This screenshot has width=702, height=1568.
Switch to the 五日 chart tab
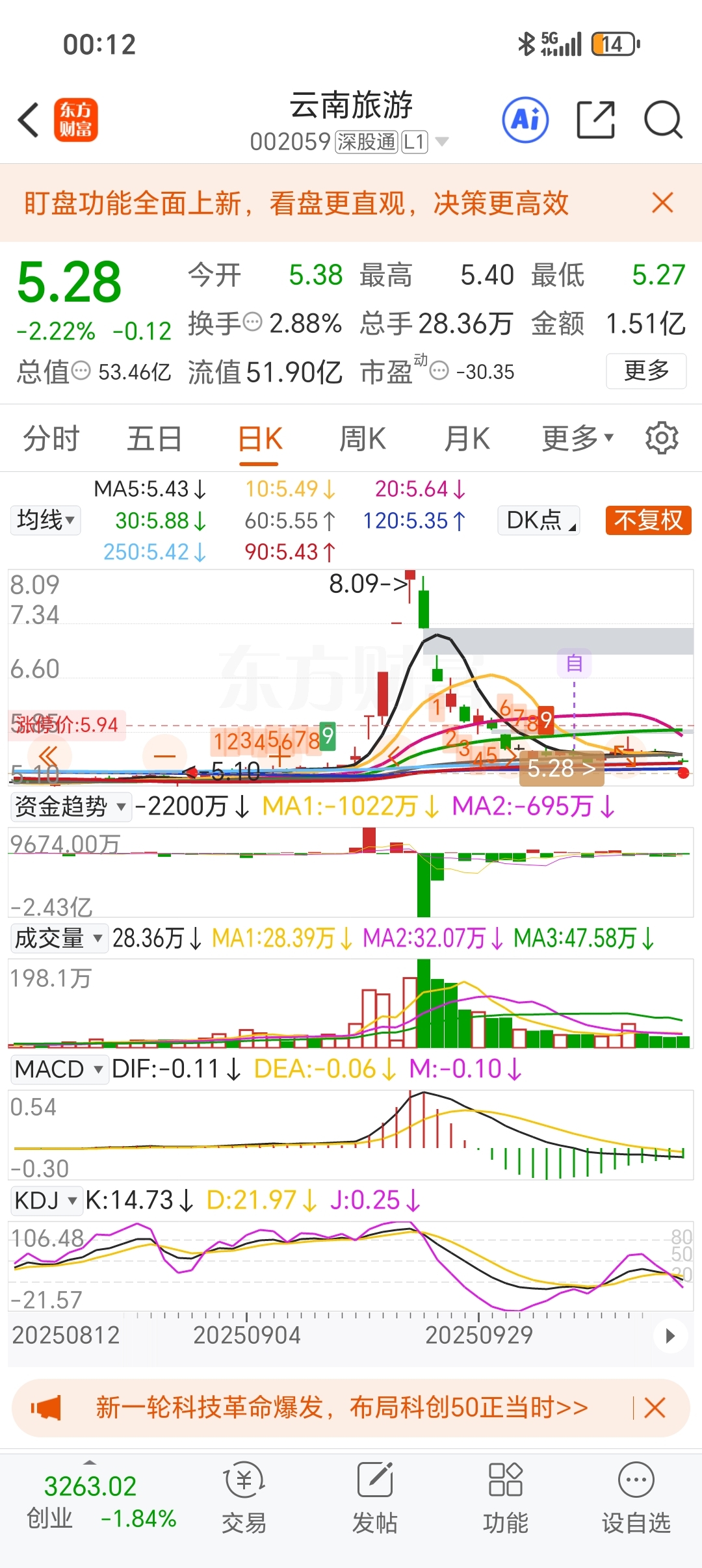point(154,439)
